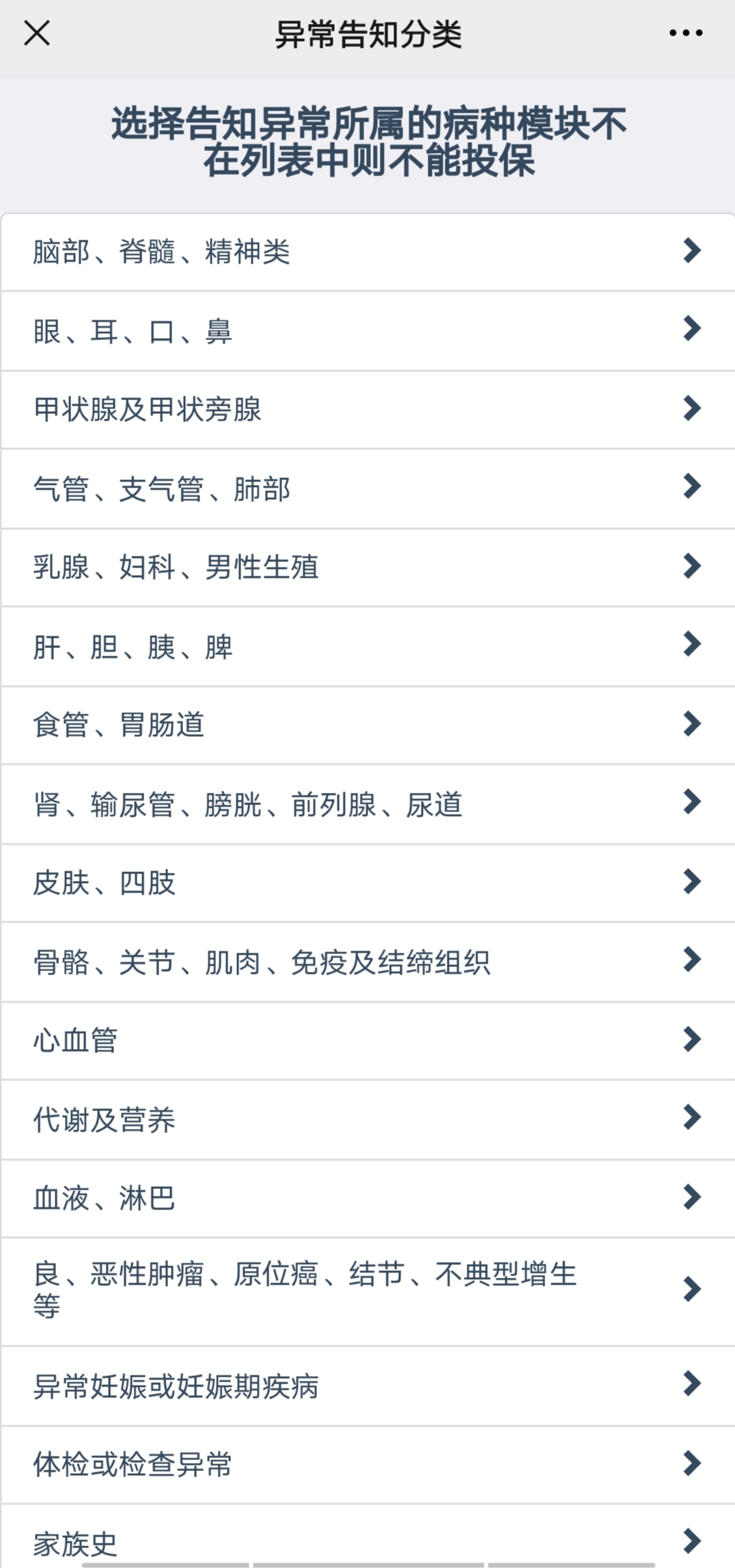Tap the page title 异常告知分类
735x1568 pixels.
pos(367,34)
